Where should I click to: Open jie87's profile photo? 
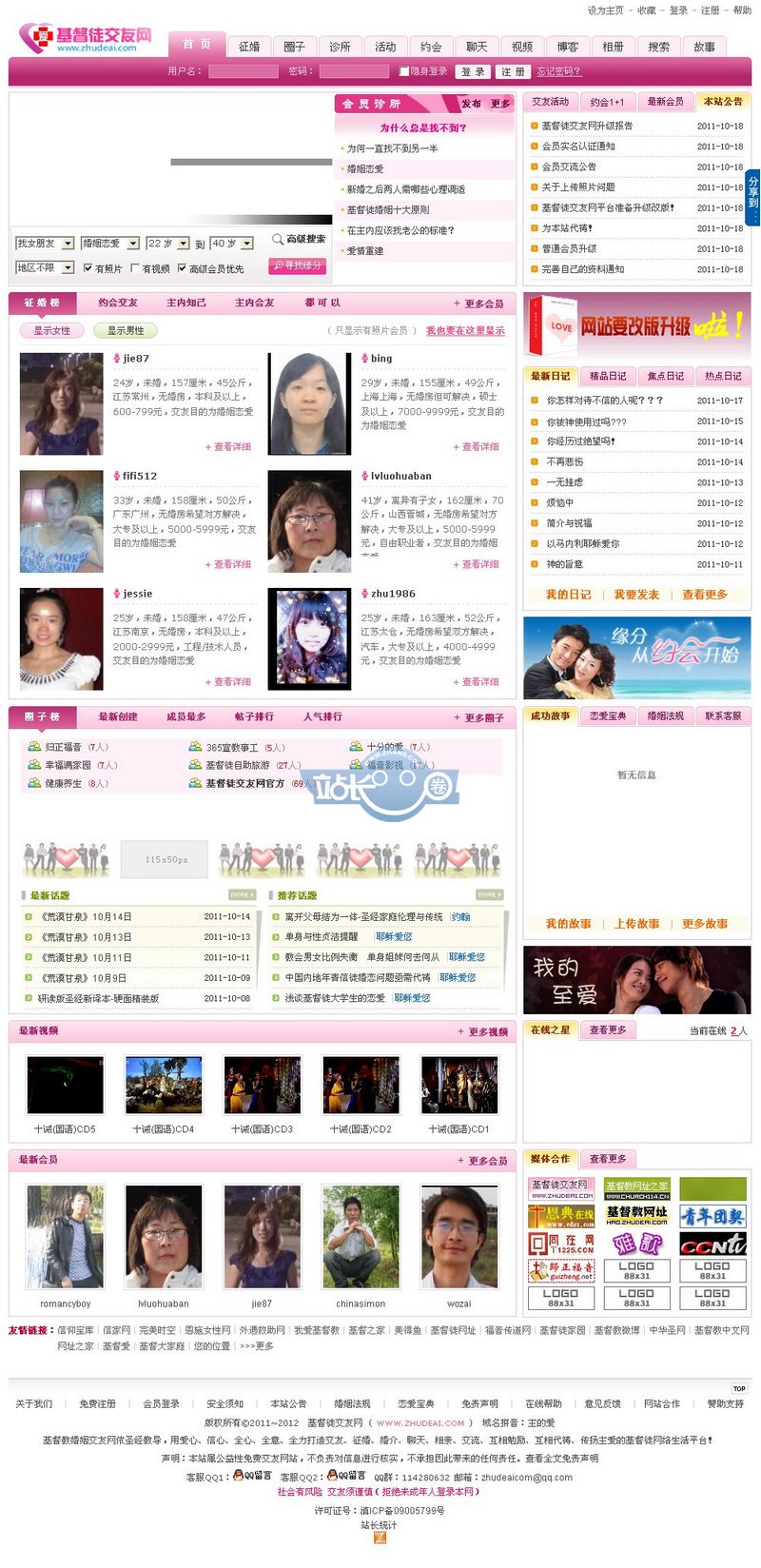coord(62,403)
